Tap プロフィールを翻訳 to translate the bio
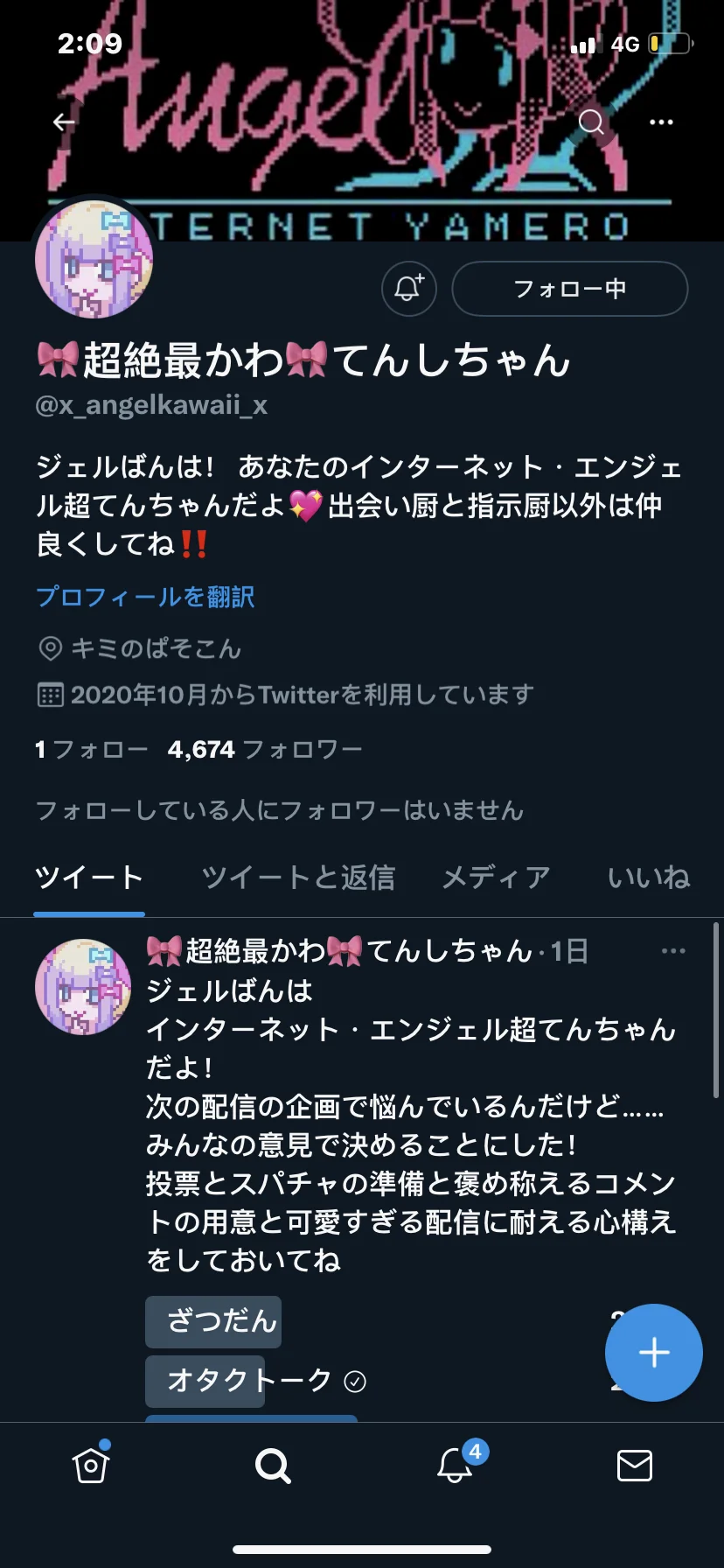This screenshot has width=724, height=1568. [145, 597]
